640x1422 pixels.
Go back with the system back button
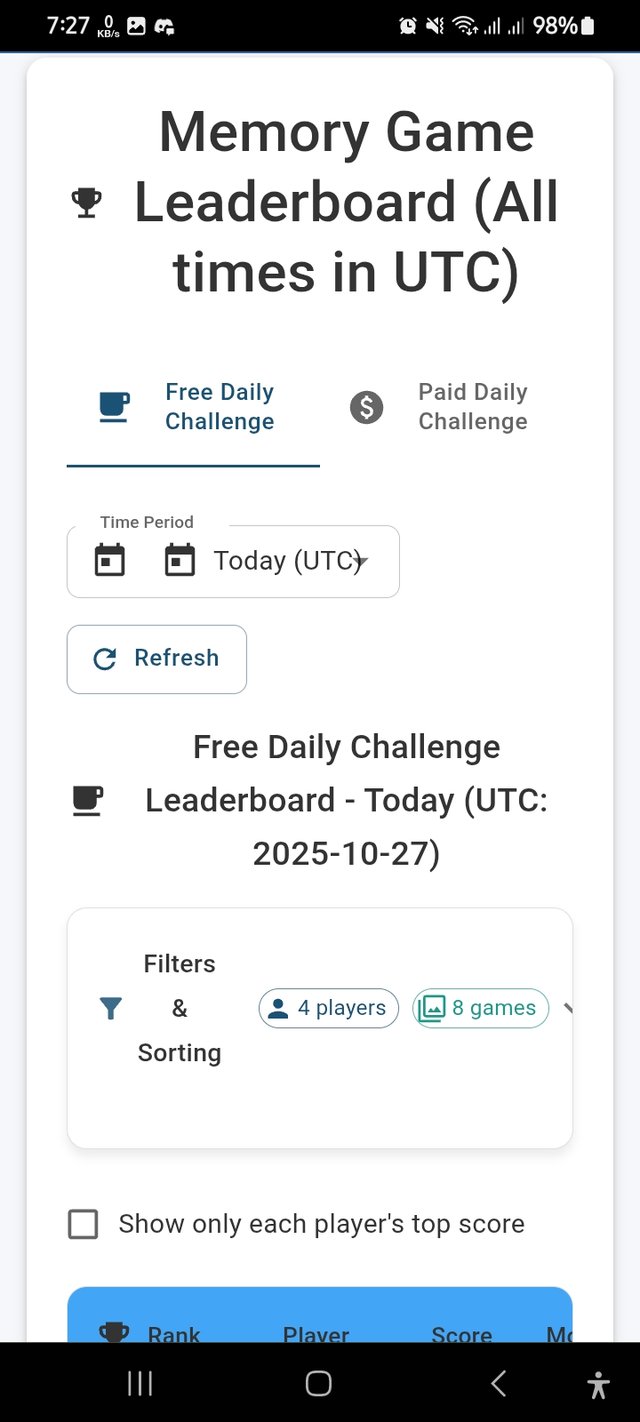[498, 1383]
